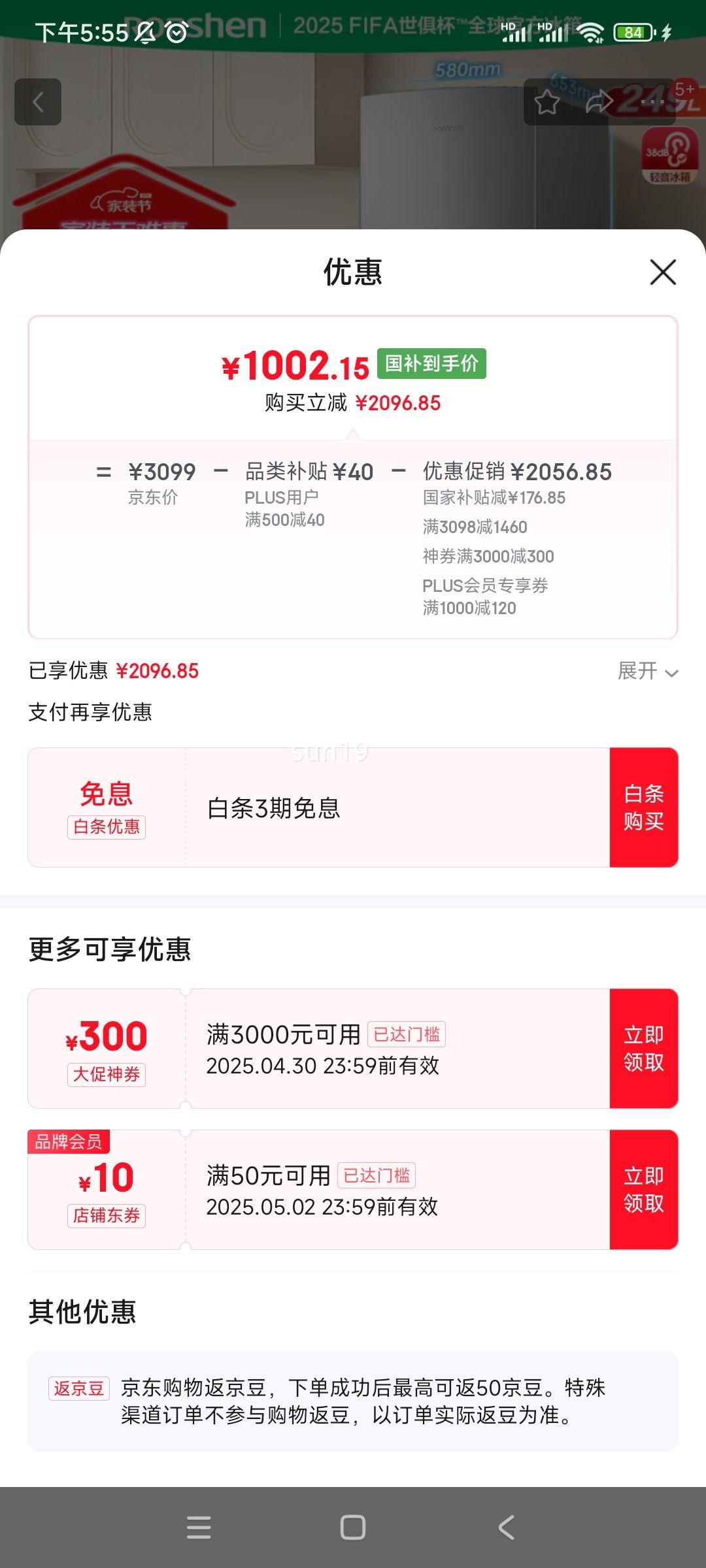Favorite the product via star icon
This screenshot has width=706, height=1568.
coord(546,102)
